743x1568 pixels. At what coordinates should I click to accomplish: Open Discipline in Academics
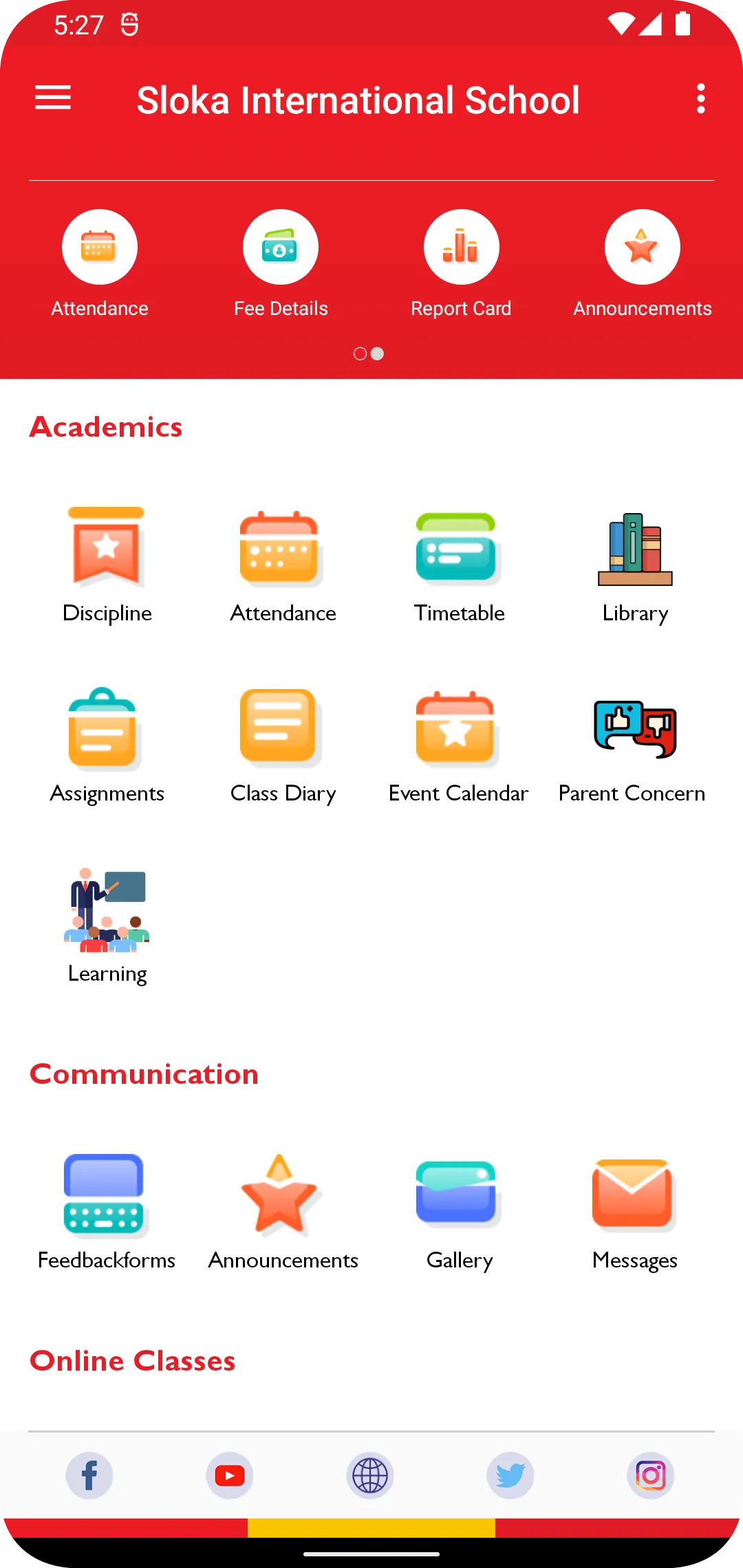pyautogui.click(x=107, y=565)
